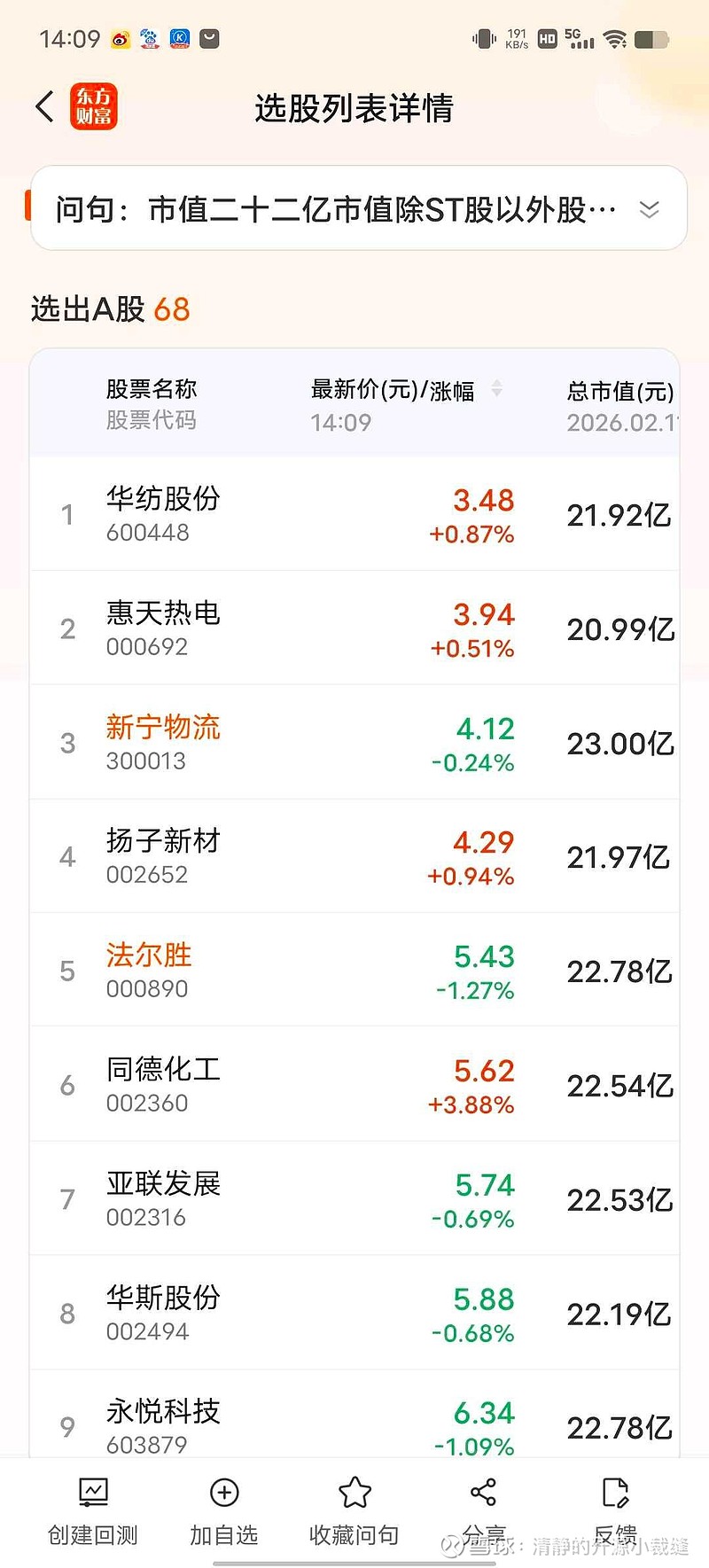Tap the 收藏问句 star icon
Screen dimensions: 709x1568
[x=354, y=1493]
